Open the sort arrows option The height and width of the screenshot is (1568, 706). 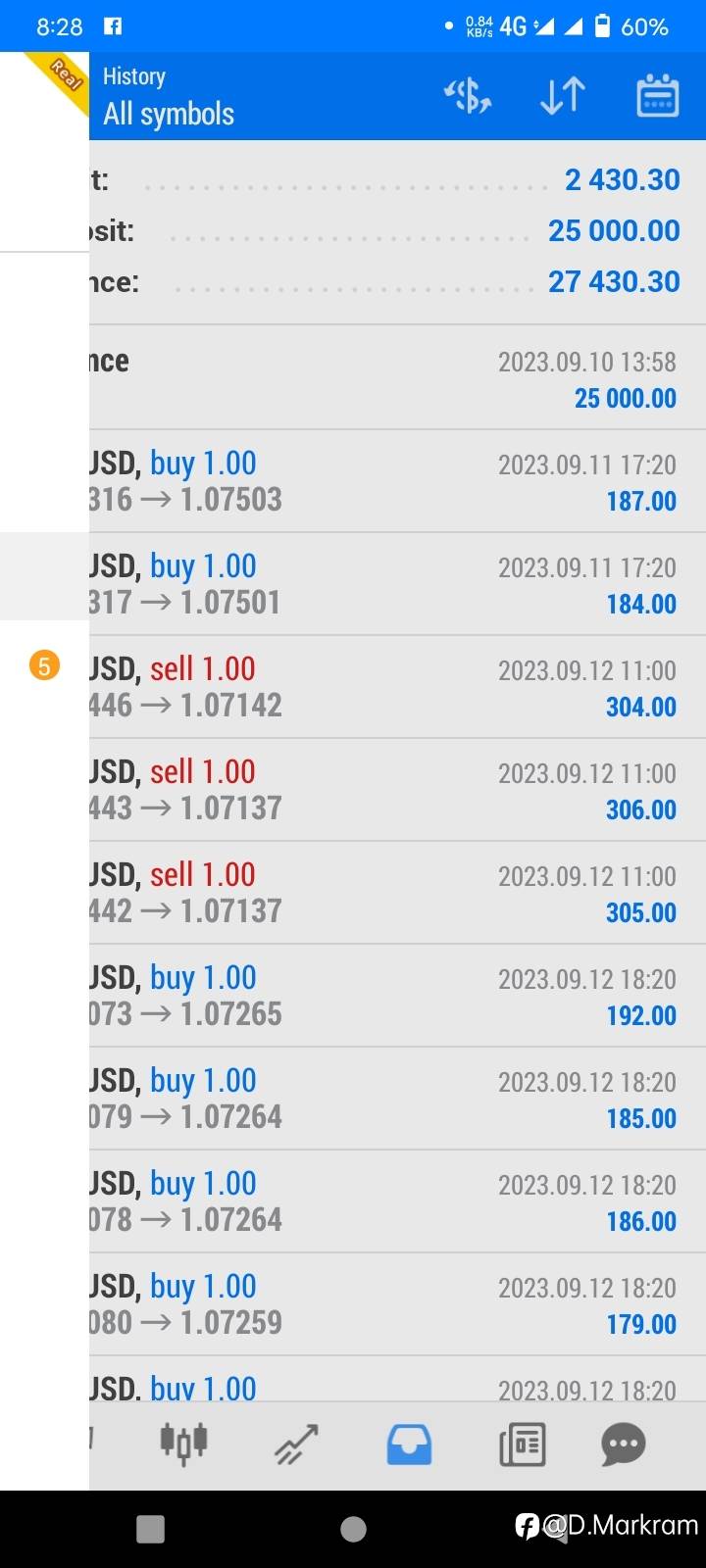[563, 96]
